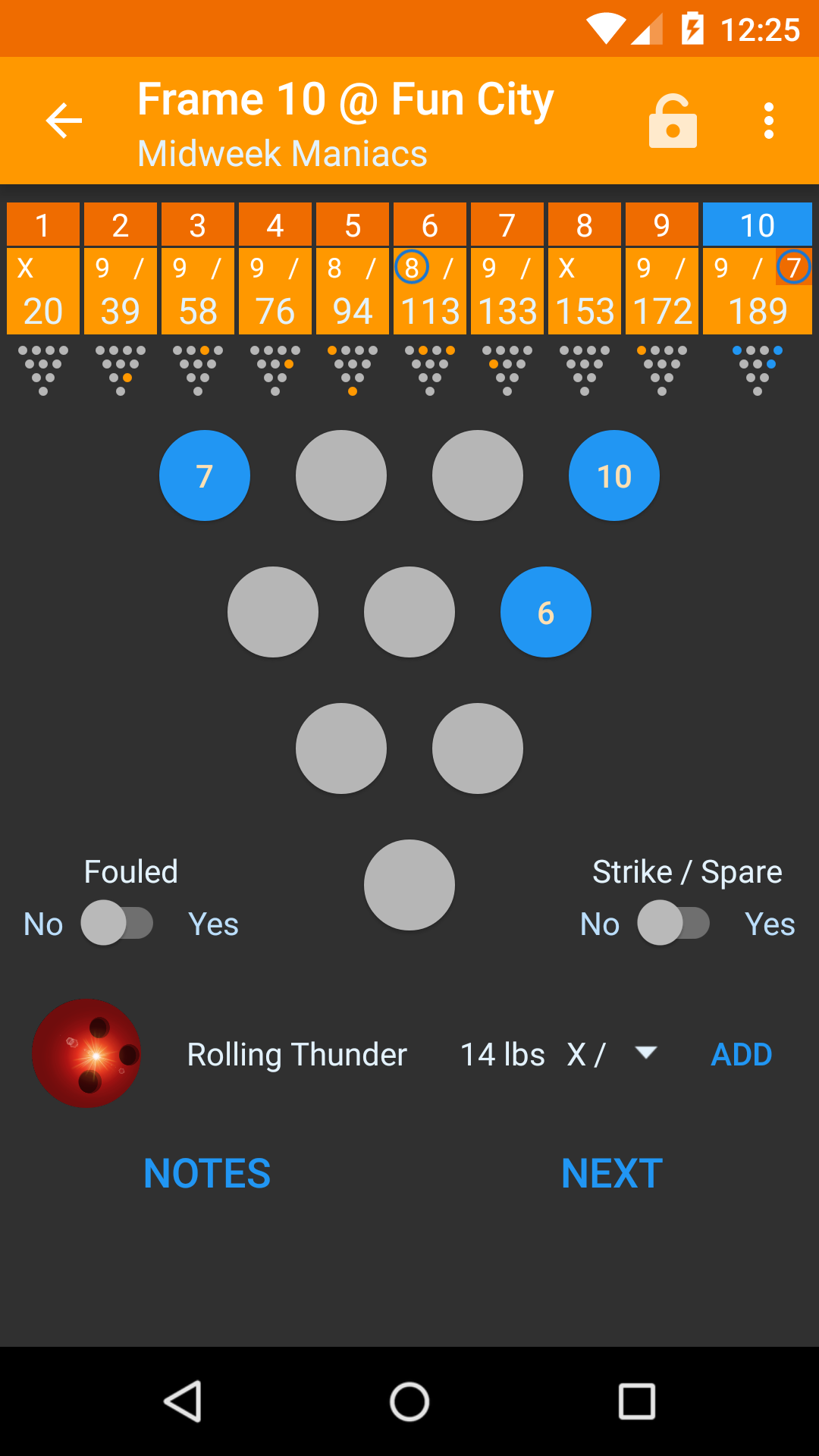Screen dimensions: 819x1456
Task: Toggle the Strike / Spare switch
Action: point(674,923)
